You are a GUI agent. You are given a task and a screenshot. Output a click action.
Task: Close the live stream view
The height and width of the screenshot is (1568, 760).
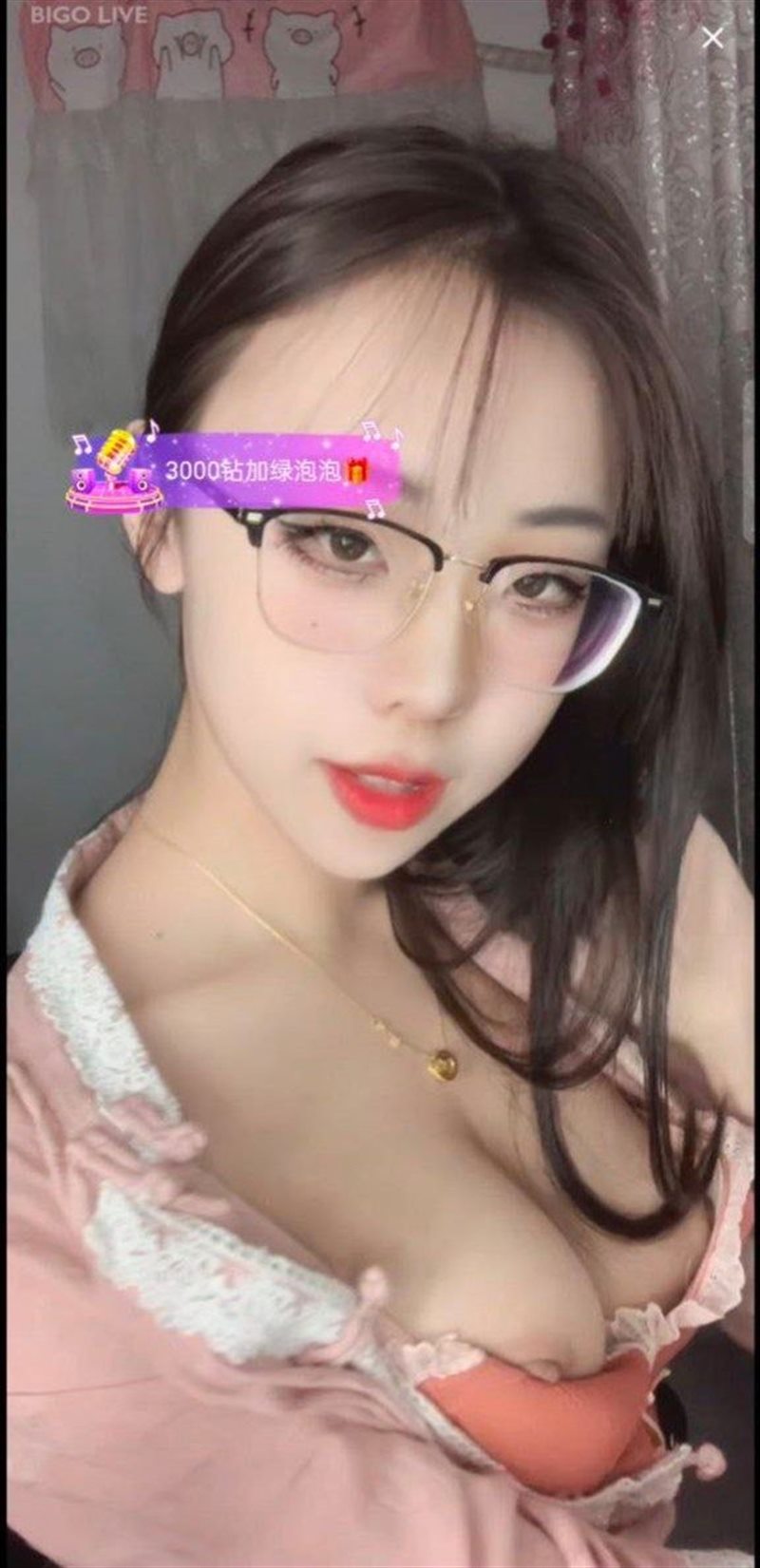712,38
